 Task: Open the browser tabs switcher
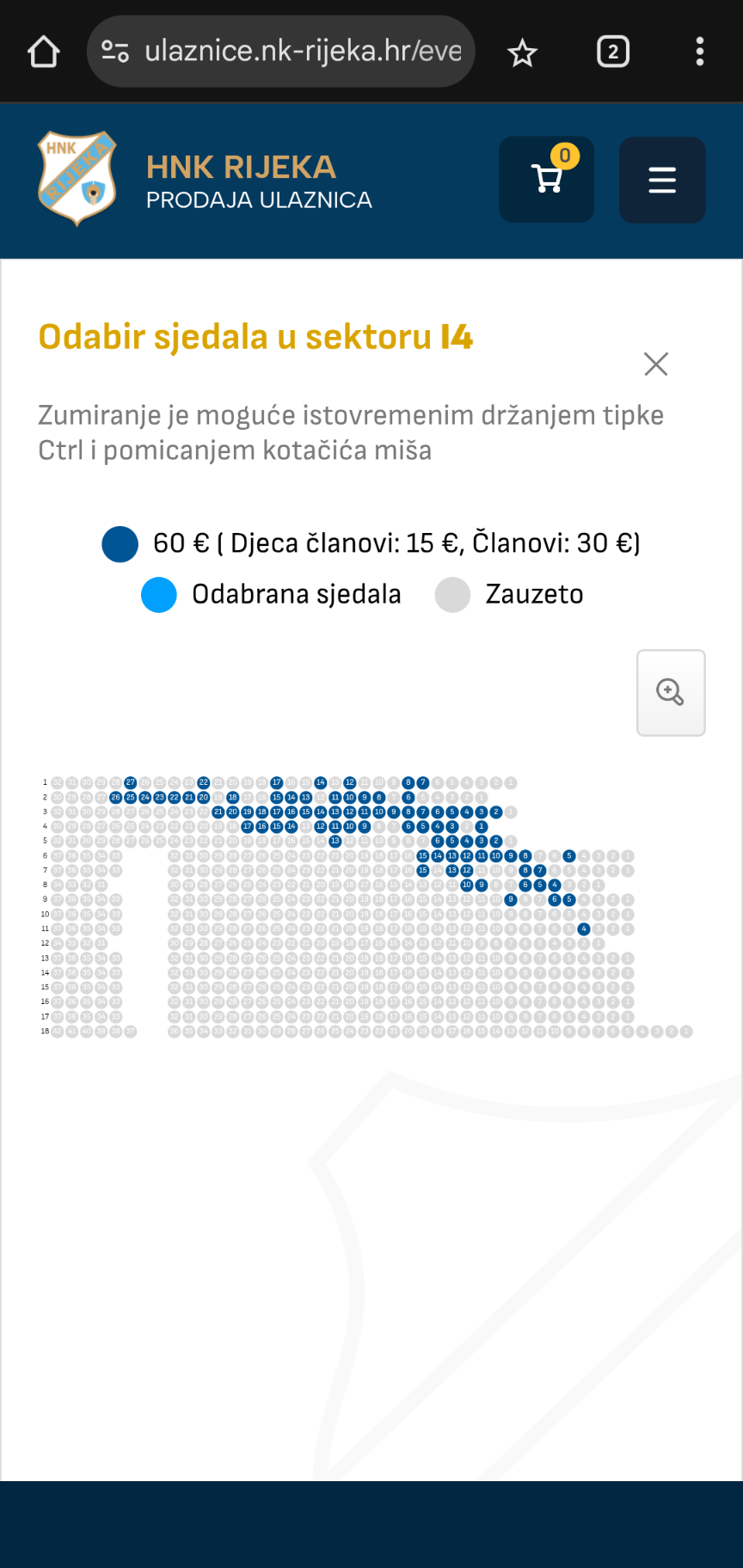tap(613, 52)
